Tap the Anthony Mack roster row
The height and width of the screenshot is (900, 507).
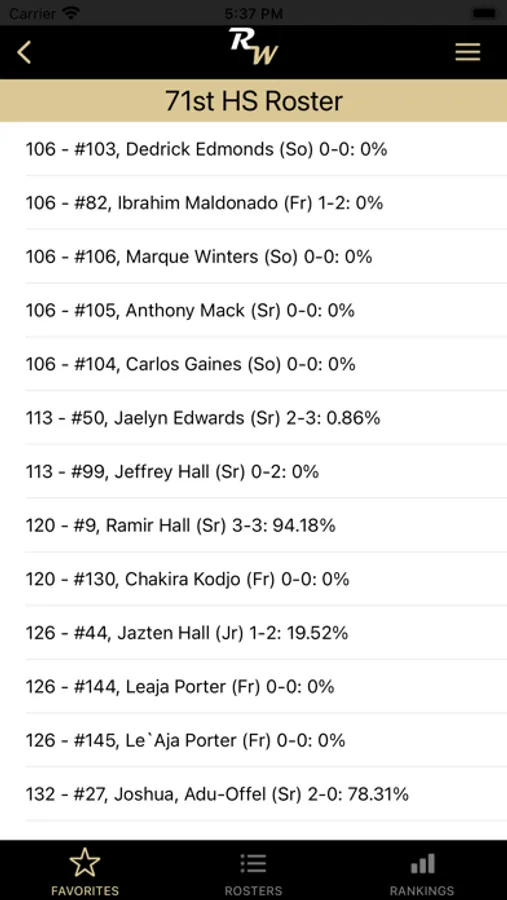click(x=253, y=311)
